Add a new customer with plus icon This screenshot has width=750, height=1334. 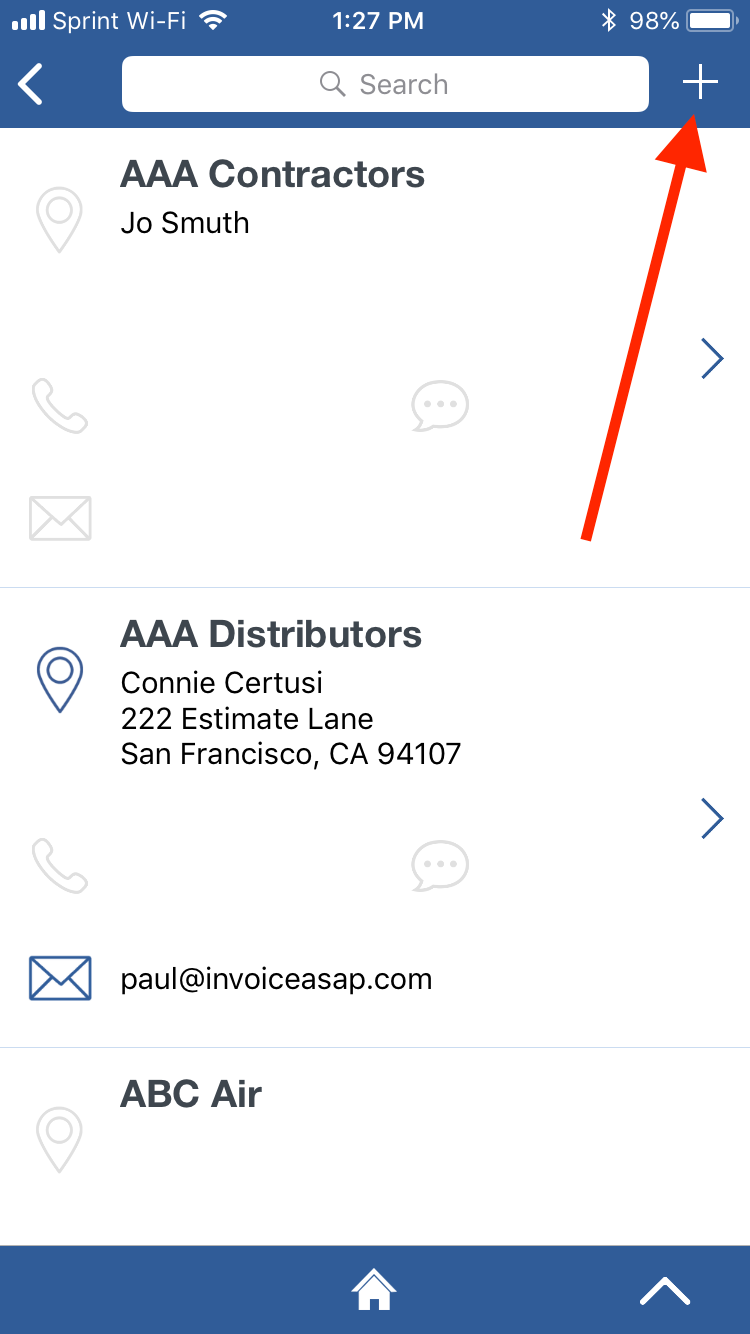pos(700,83)
